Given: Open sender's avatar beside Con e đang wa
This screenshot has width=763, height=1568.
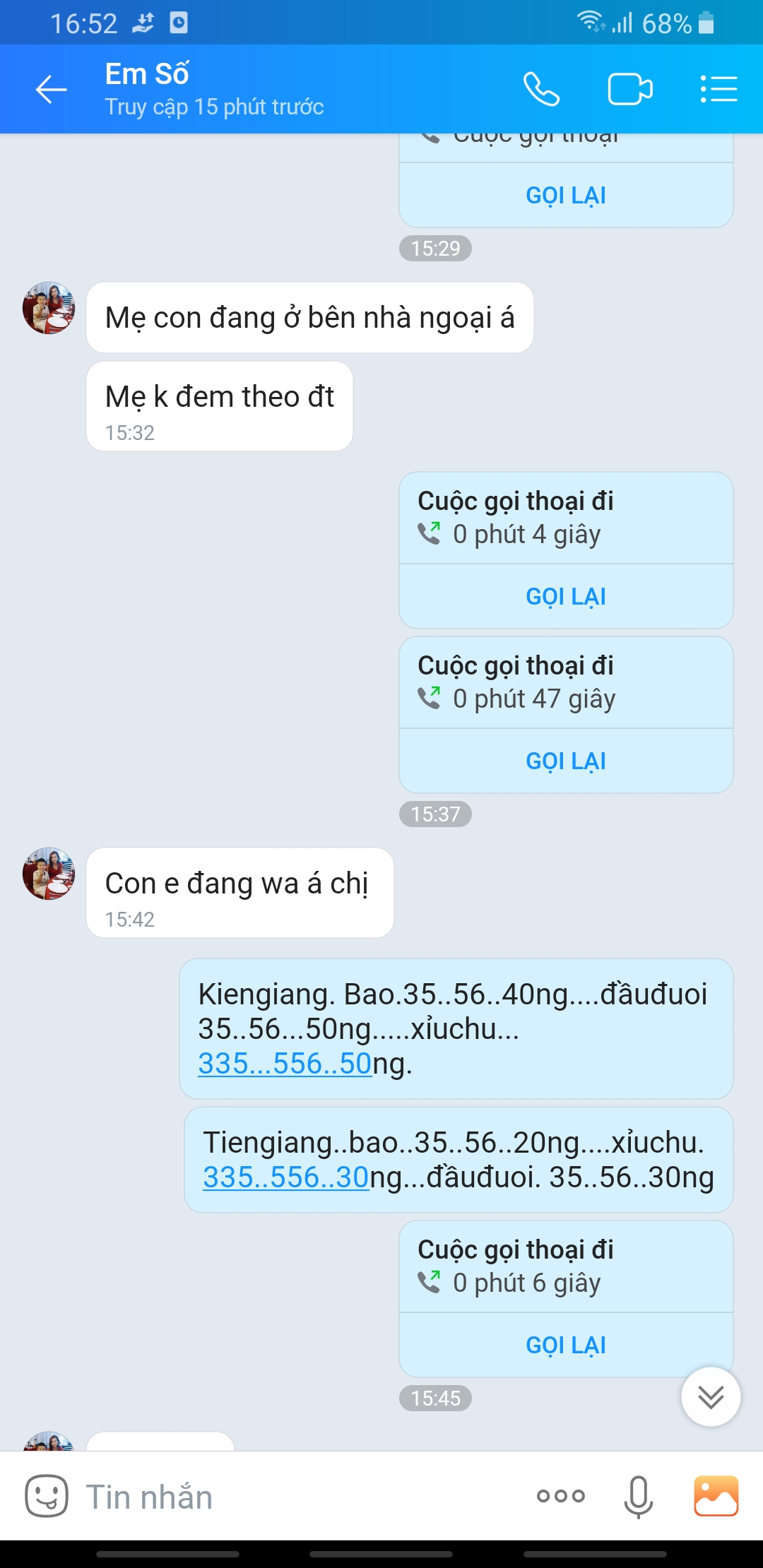Looking at the screenshot, I should click(x=49, y=874).
